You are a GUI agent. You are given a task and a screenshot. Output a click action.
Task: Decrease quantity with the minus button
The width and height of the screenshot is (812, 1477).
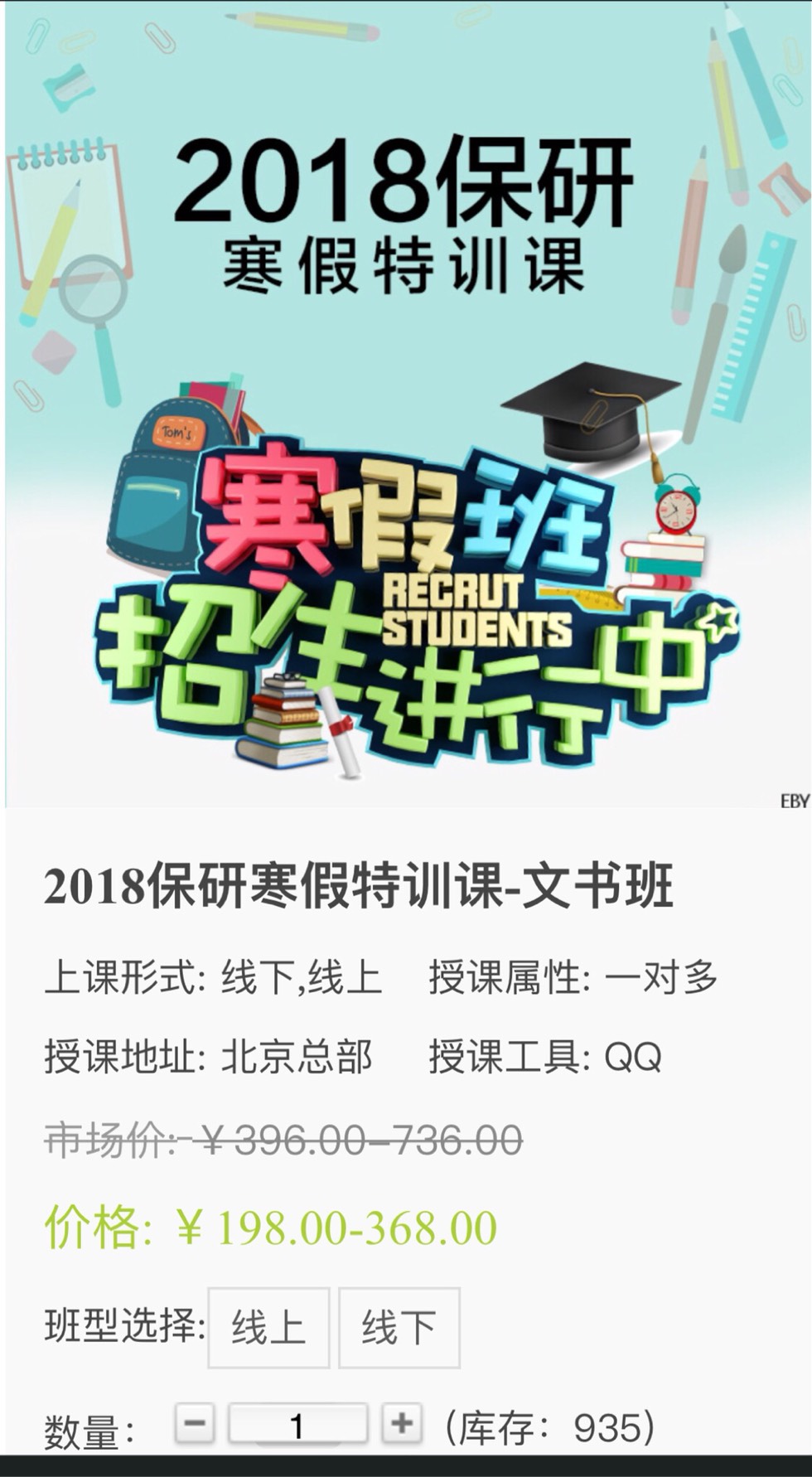195,1425
